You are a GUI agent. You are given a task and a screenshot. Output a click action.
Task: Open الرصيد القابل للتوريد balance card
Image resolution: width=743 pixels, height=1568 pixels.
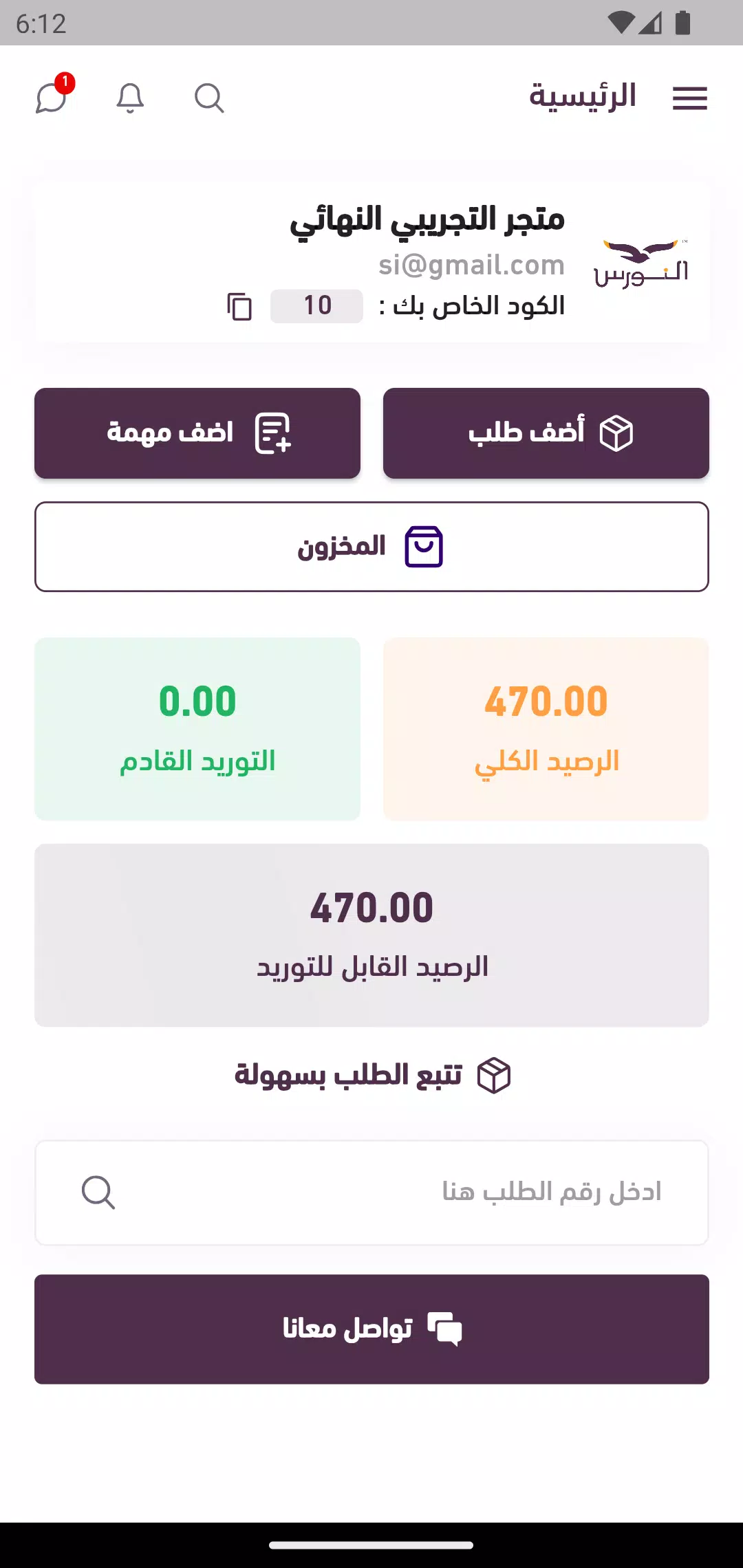click(x=371, y=935)
